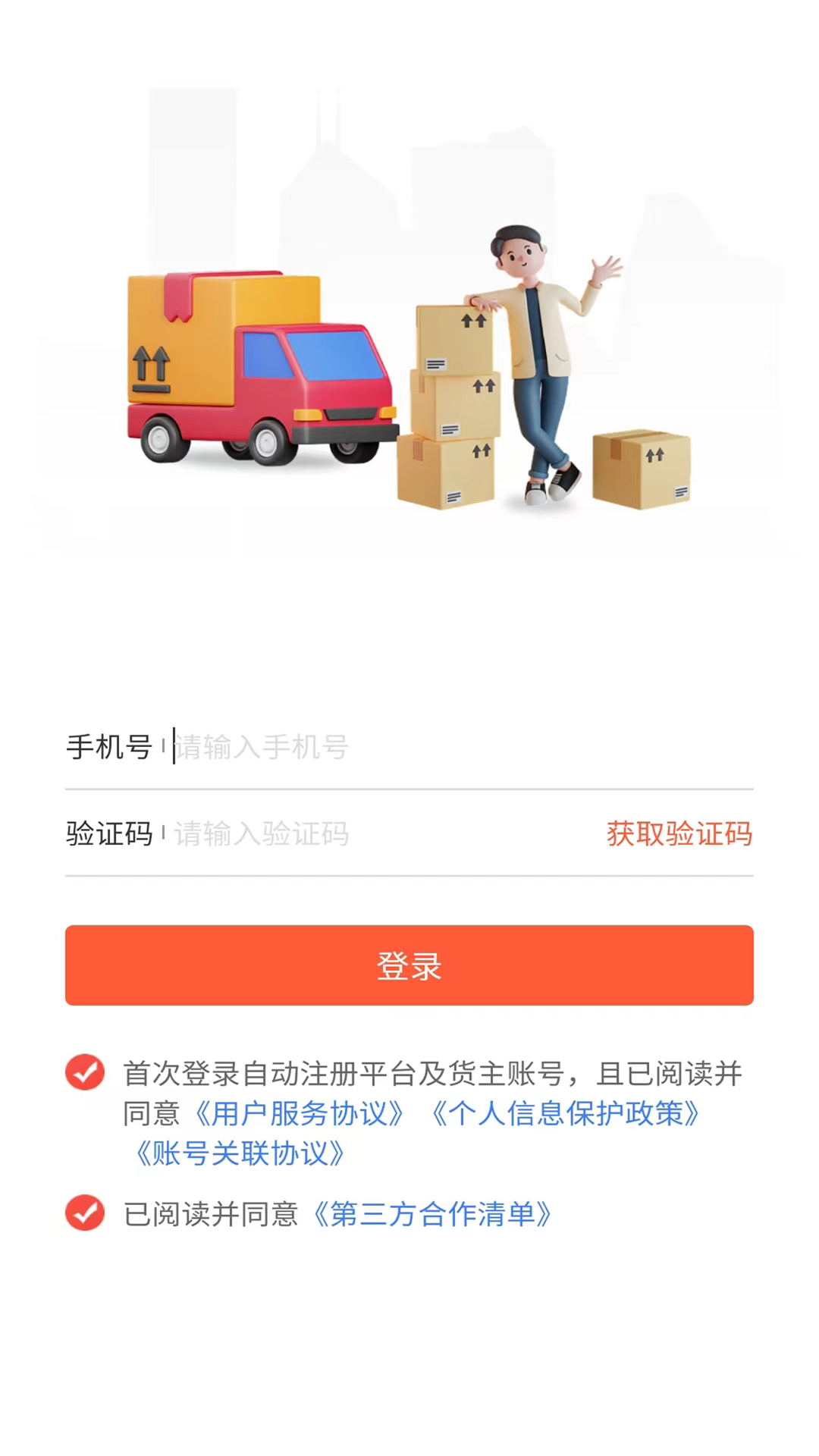
Task: Open the 《个人信息保护政策》 link
Action: click(x=566, y=1114)
